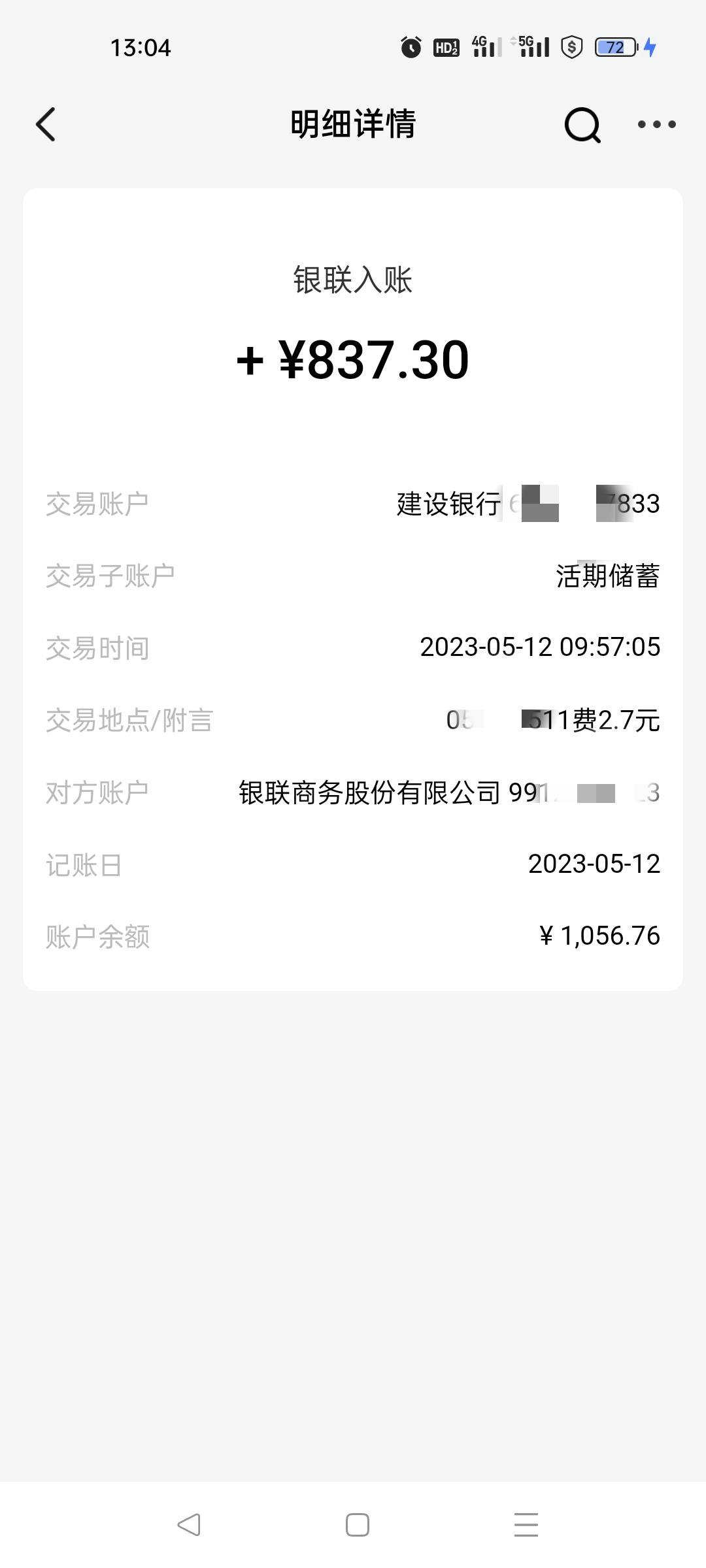Tap the system home square button
Image resolution: width=706 pixels, height=1568 pixels.
click(358, 1525)
